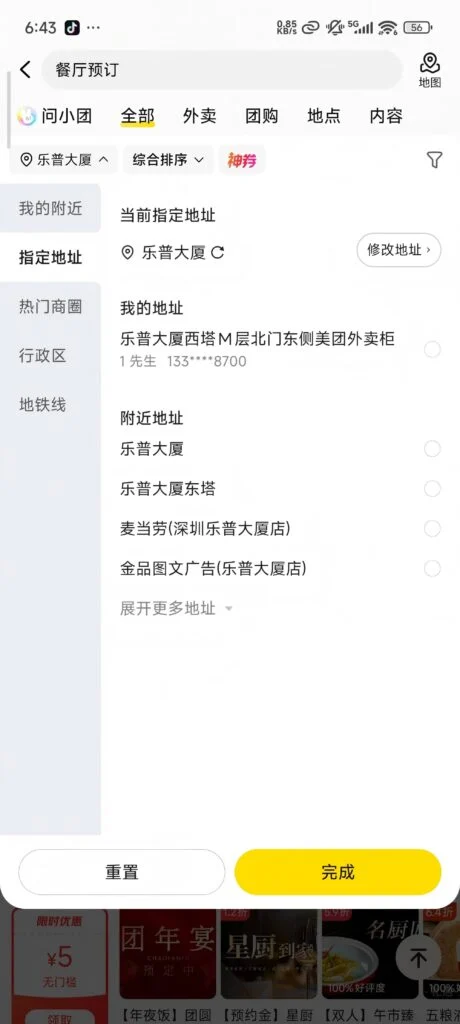This screenshot has height=1024, width=460.
Task: Tap the 重置 reset button
Action: point(122,872)
